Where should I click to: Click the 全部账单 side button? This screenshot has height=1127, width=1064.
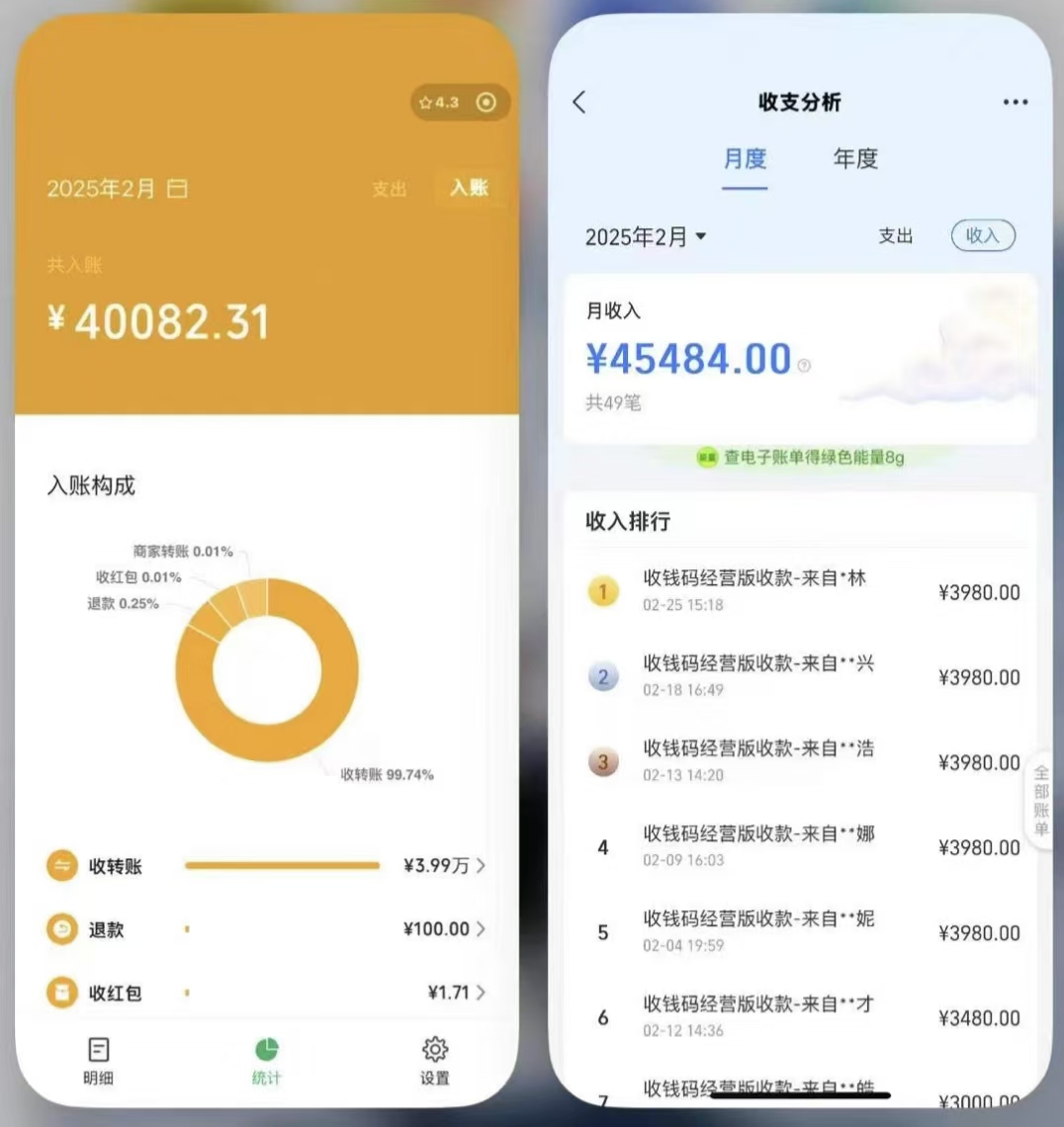coord(1041,799)
